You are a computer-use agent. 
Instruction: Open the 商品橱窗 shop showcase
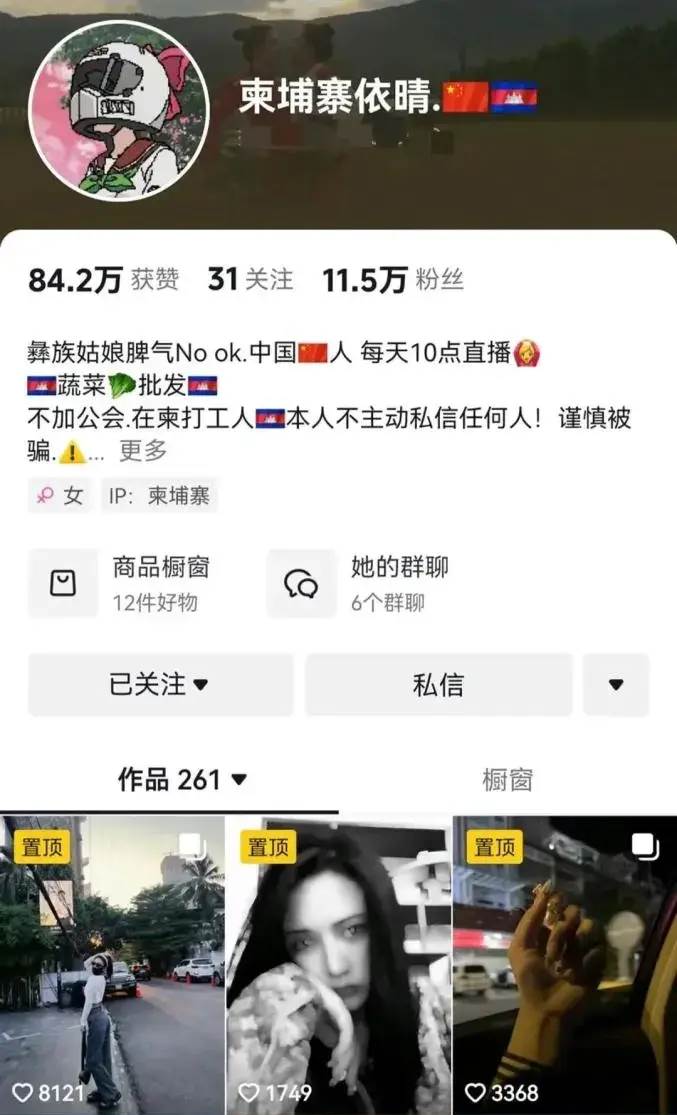(134, 582)
